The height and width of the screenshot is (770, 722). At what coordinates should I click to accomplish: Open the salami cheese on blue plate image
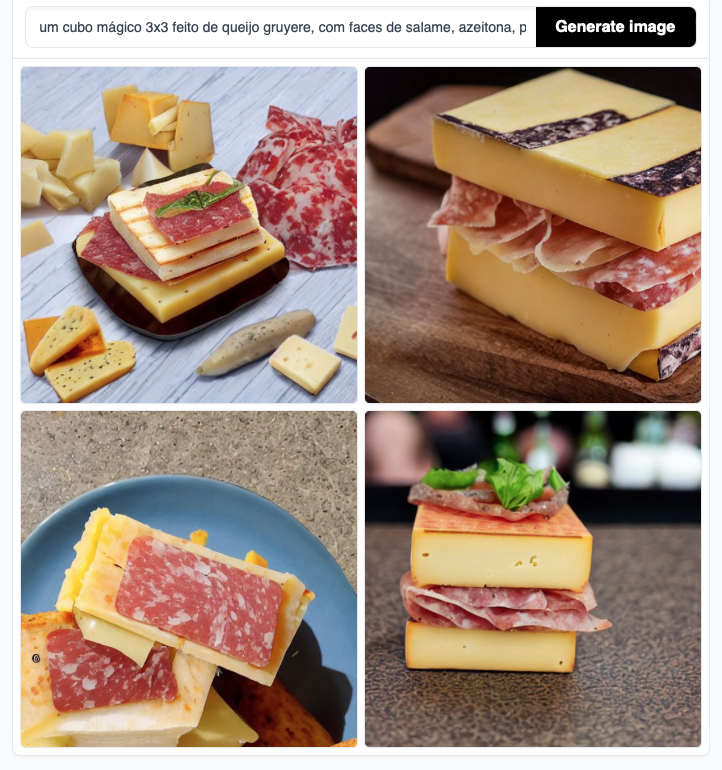point(189,579)
